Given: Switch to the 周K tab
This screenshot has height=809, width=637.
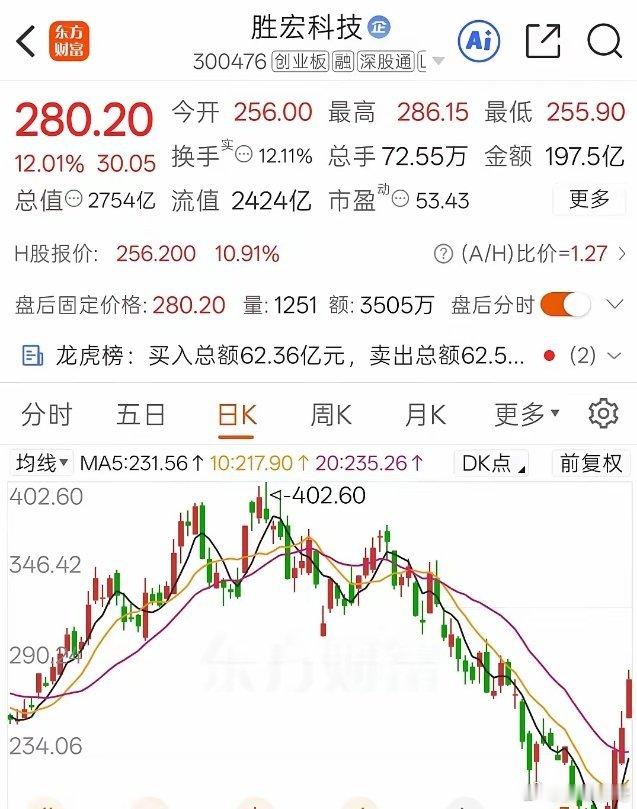Looking at the screenshot, I should tap(331, 415).
